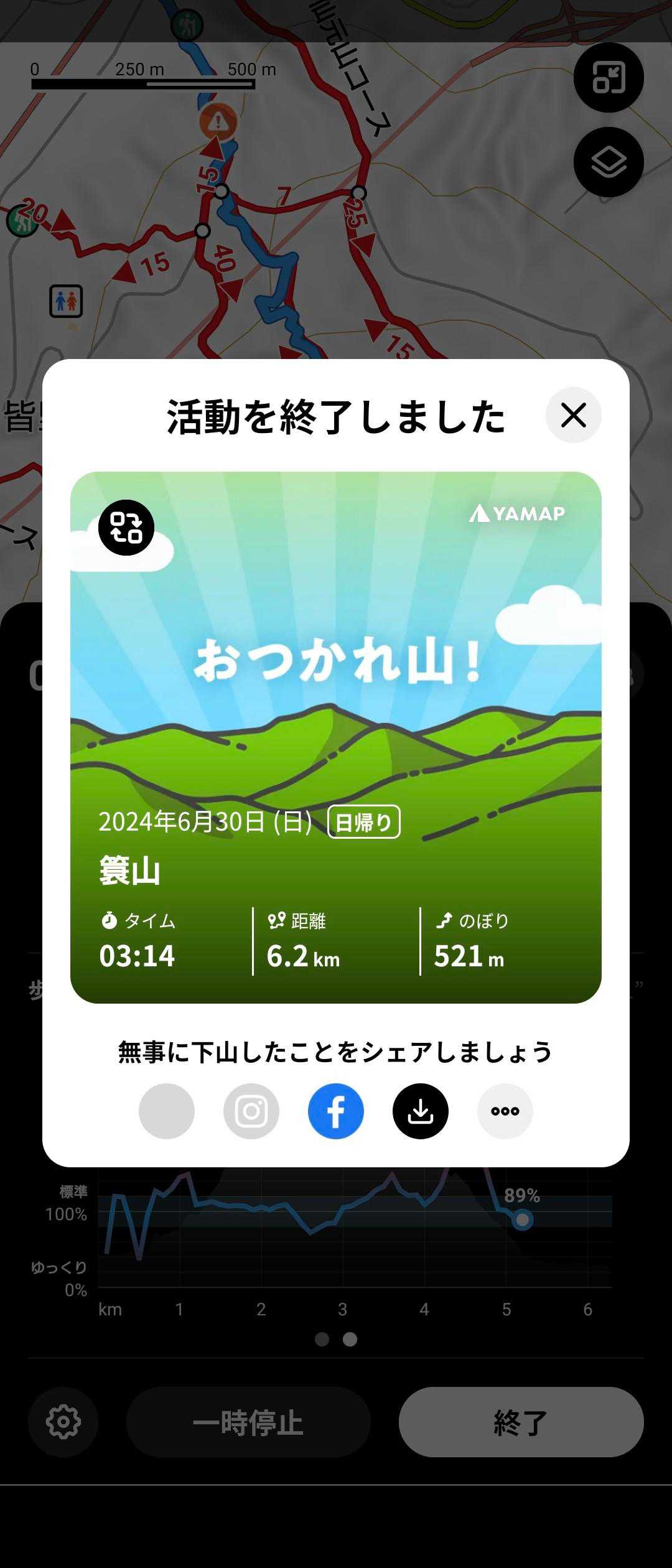The image size is (672, 1568).
Task: Tap the blank grey share button
Action: coord(167,1111)
